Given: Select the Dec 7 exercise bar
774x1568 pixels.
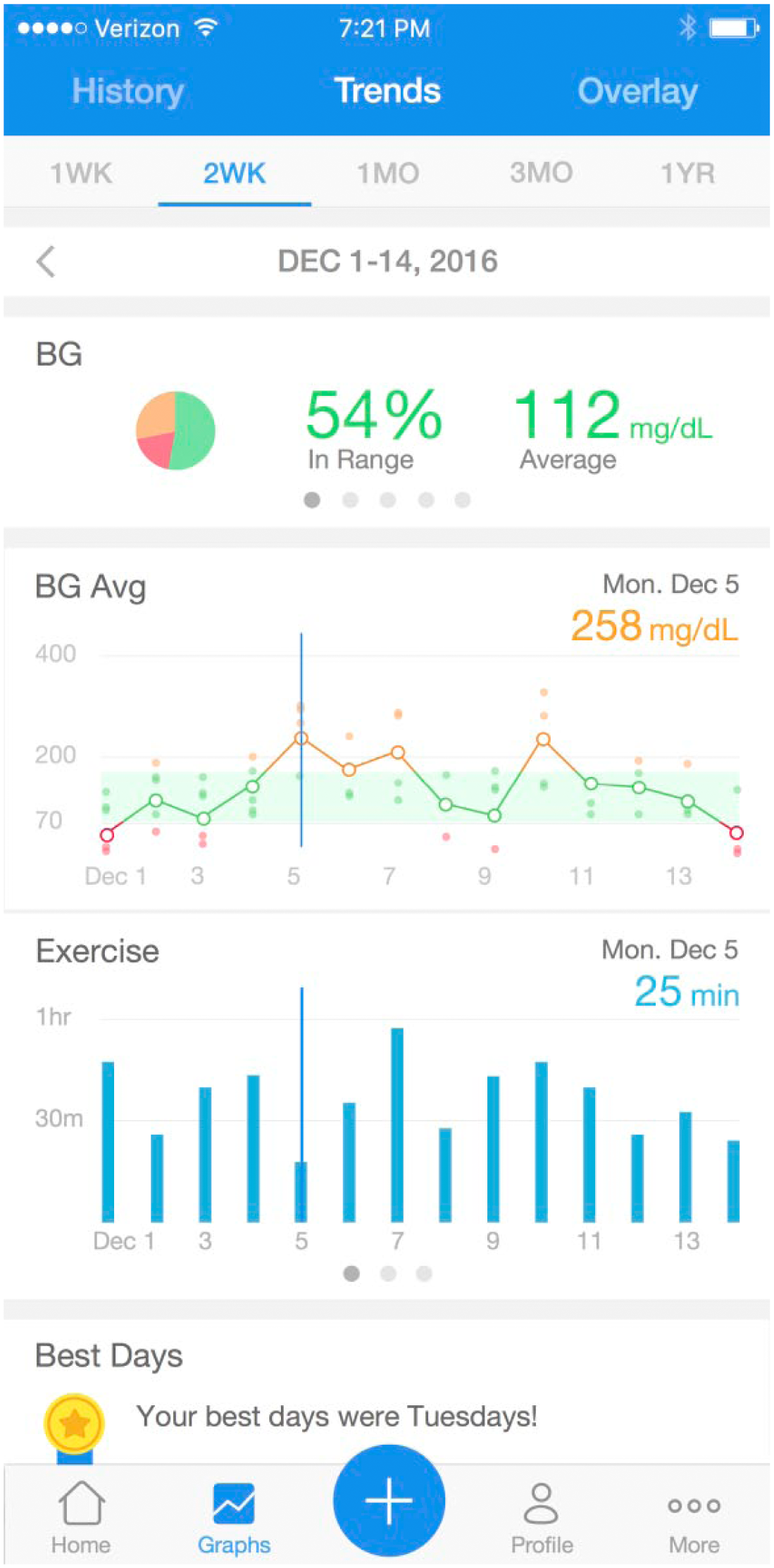Looking at the screenshot, I should [397, 1125].
